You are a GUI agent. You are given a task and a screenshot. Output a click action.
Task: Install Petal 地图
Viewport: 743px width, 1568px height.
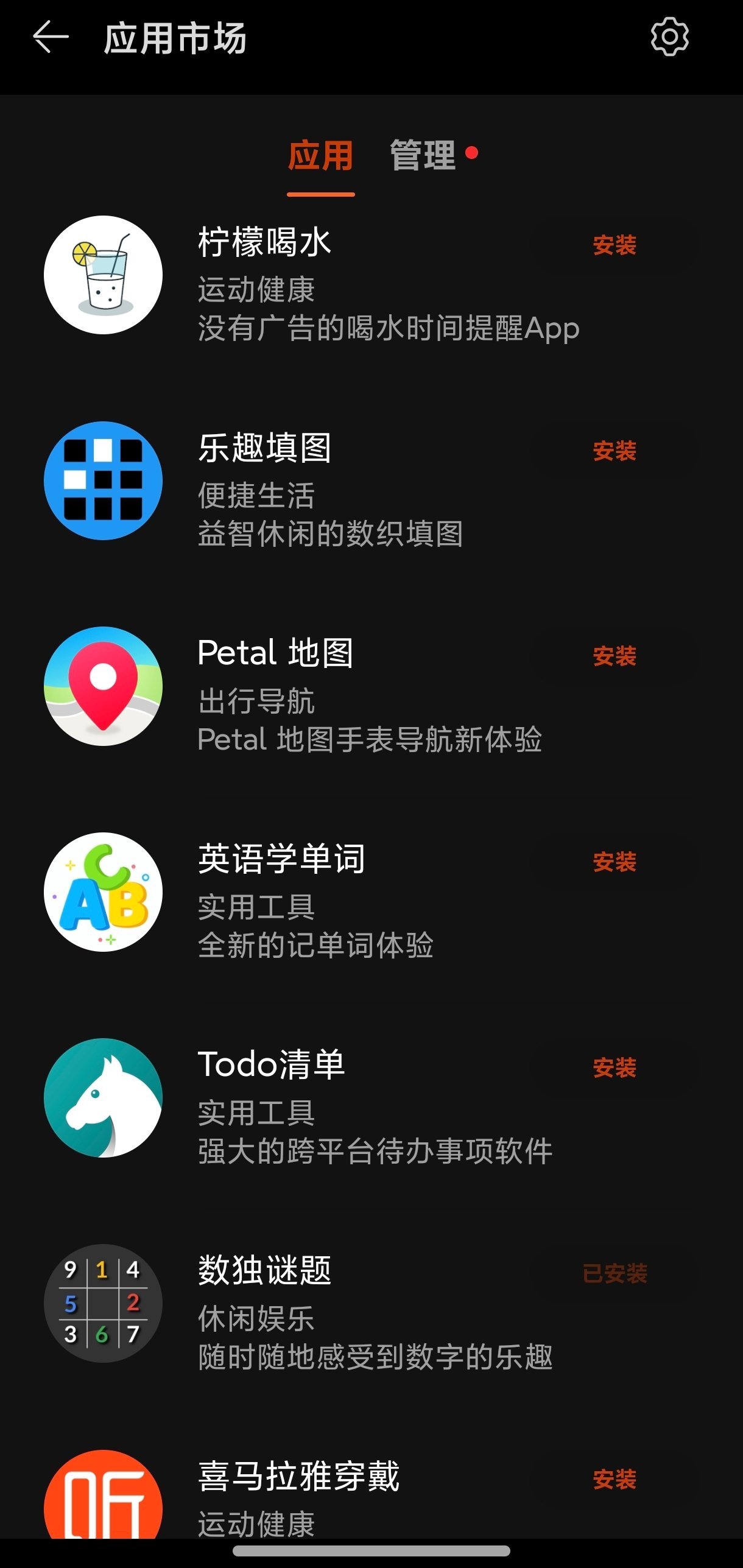(x=614, y=656)
